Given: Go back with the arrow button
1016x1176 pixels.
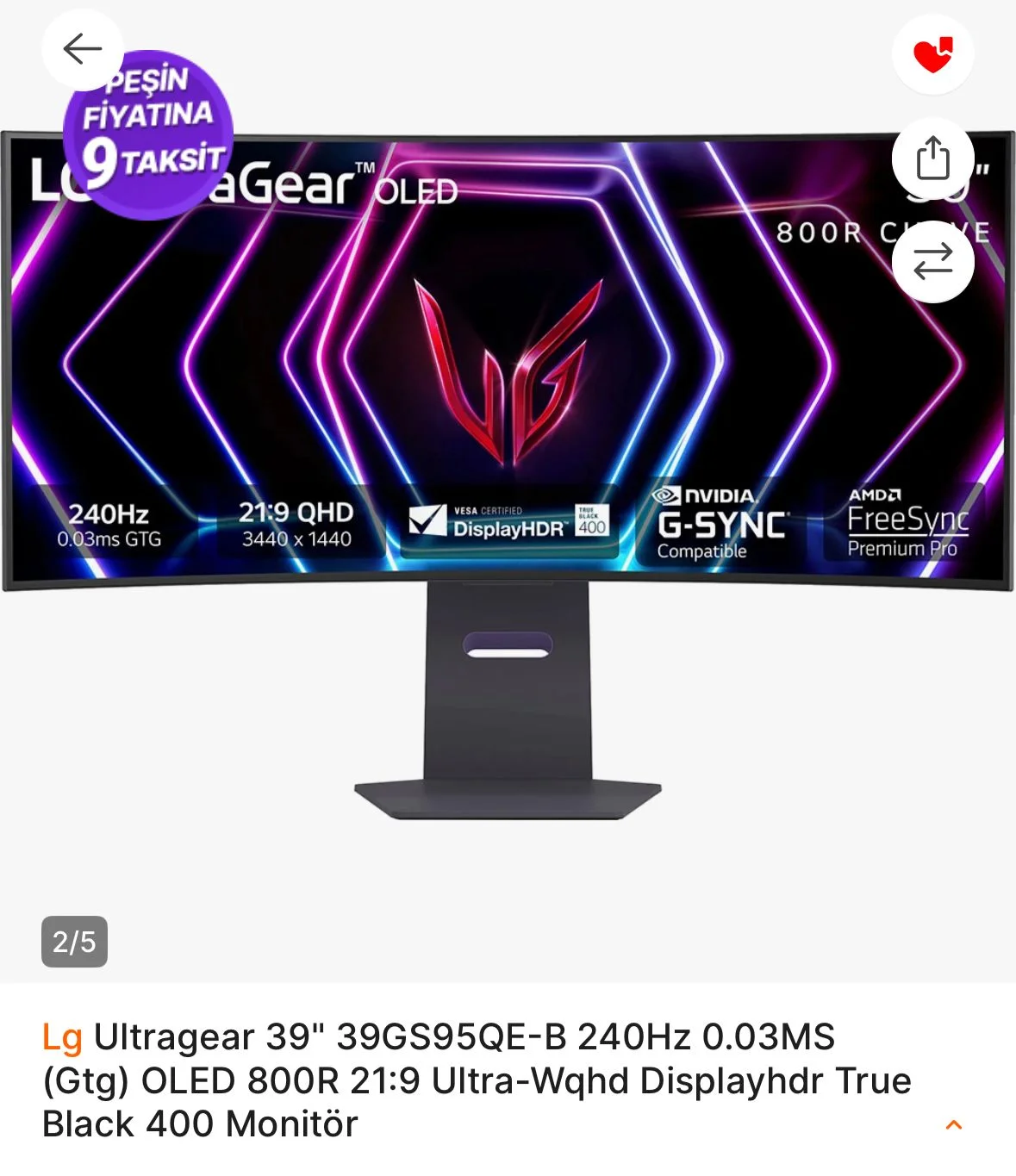Looking at the screenshot, I should 83,49.
